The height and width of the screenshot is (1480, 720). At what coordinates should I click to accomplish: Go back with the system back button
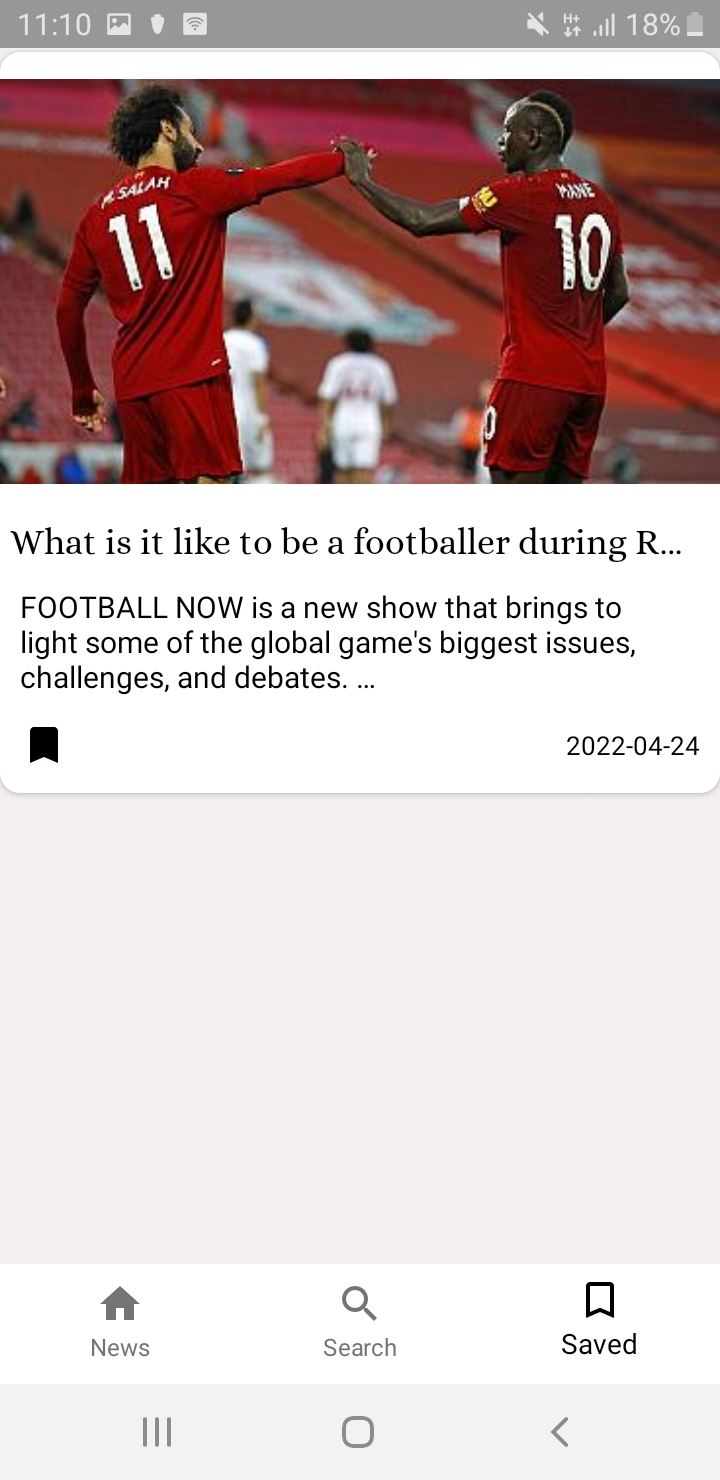[560, 1432]
